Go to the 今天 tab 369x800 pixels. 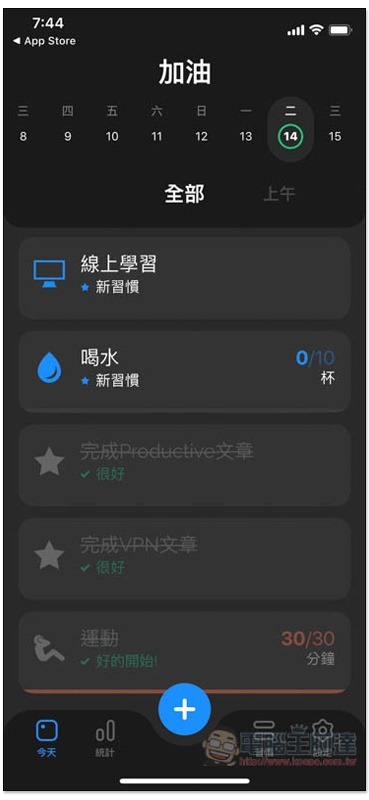point(46,738)
